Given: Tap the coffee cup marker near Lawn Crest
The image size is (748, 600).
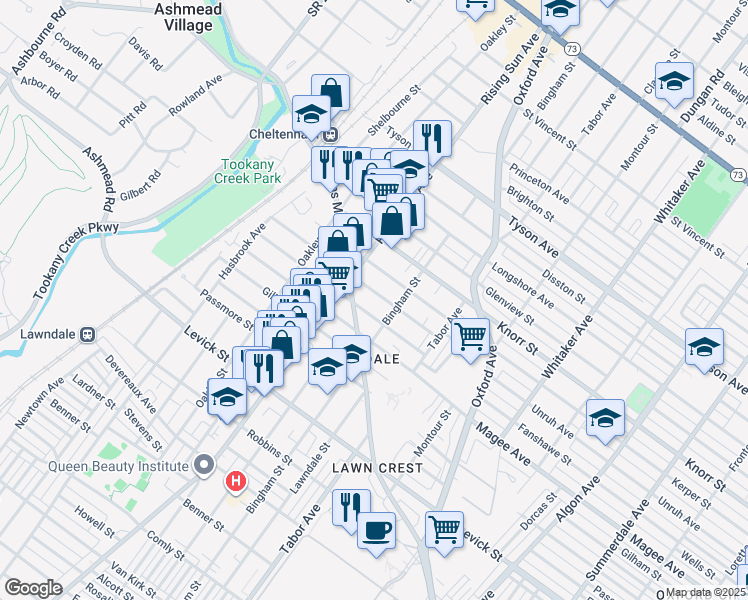Looking at the screenshot, I should (x=376, y=534).
